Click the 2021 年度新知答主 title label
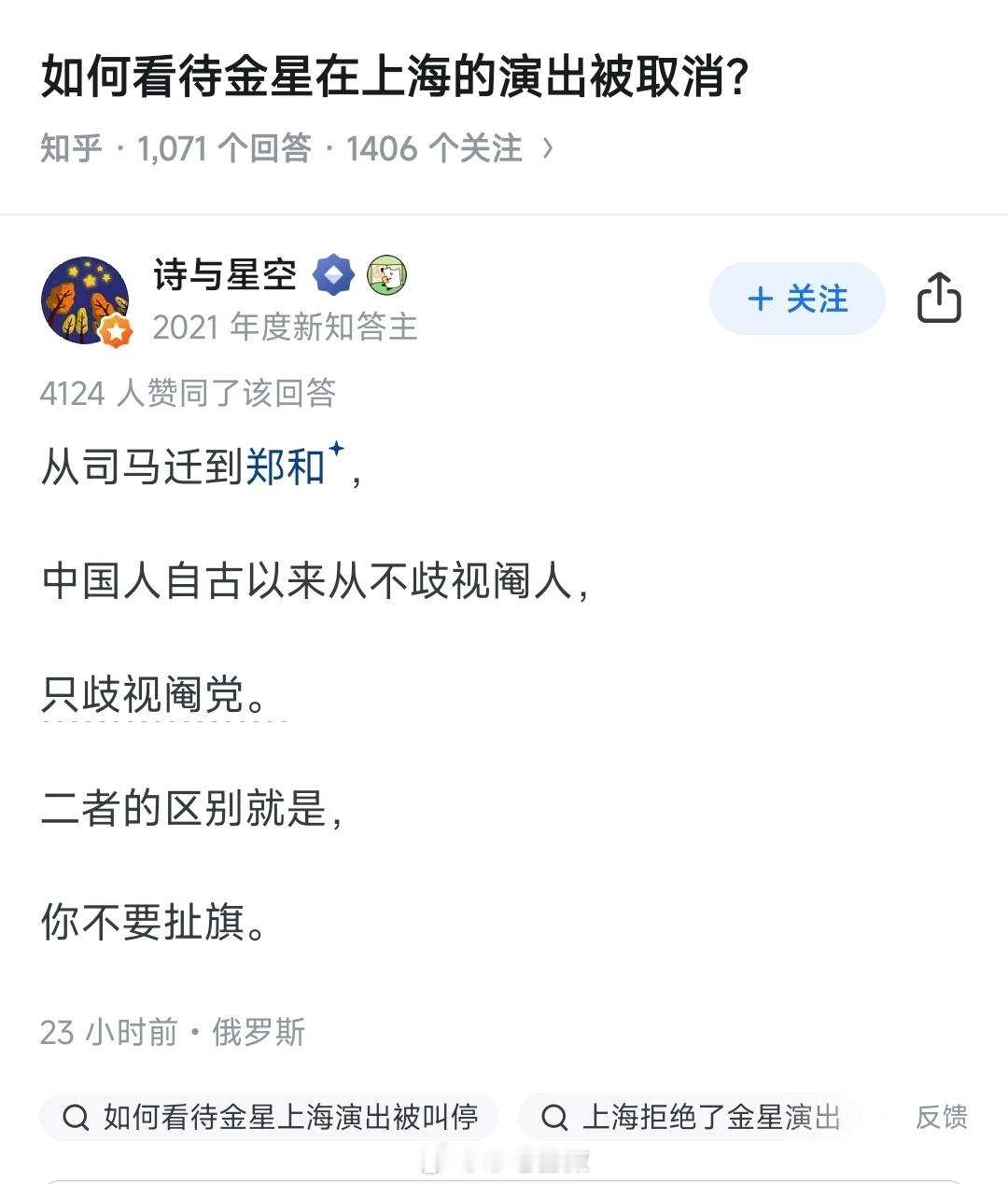The image size is (1008, 1184). 287,328
